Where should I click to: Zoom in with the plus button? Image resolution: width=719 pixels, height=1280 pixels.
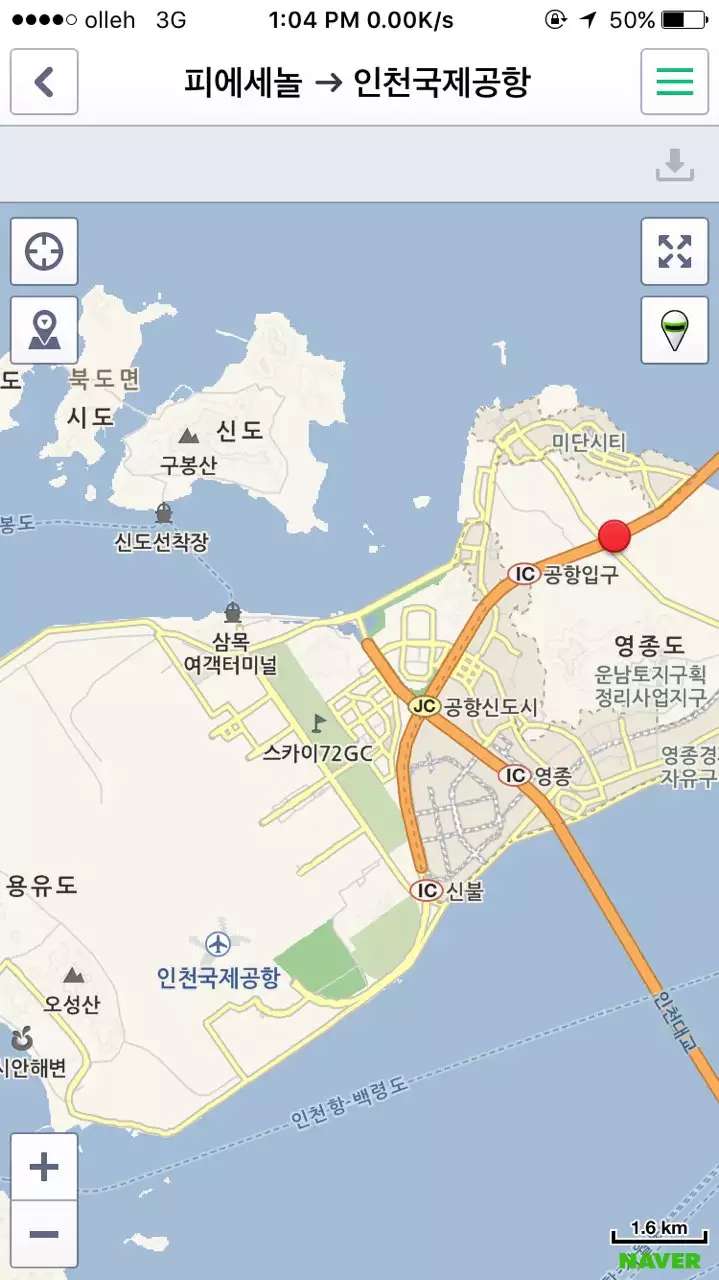coord(44,1167)
